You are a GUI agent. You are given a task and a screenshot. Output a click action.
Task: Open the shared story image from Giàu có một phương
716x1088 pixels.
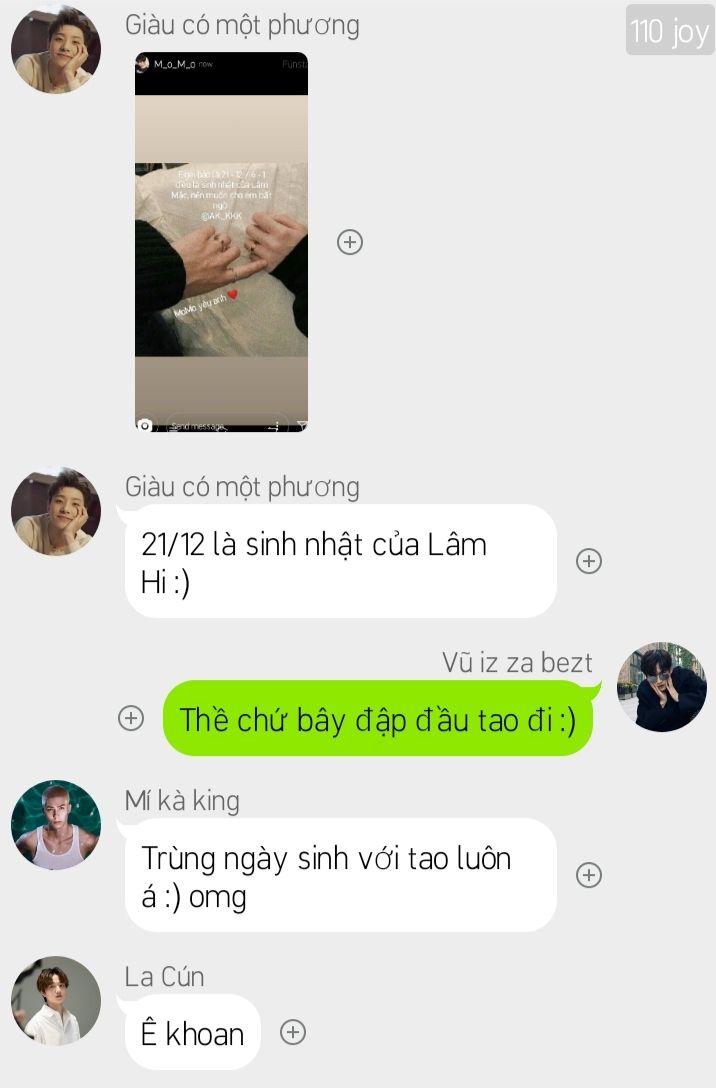[221, 242]
